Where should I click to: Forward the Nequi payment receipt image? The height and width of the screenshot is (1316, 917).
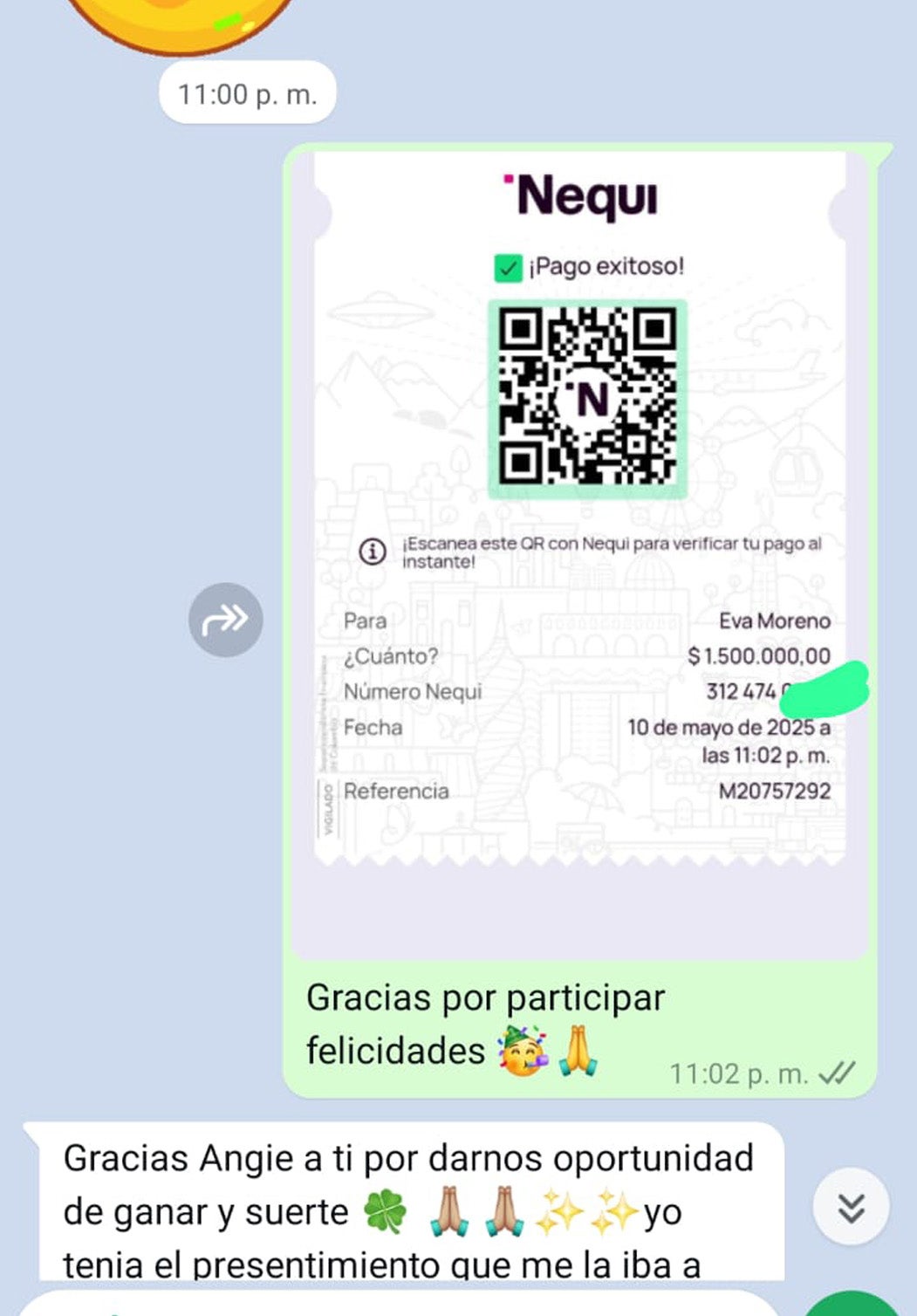coord(225,620)
